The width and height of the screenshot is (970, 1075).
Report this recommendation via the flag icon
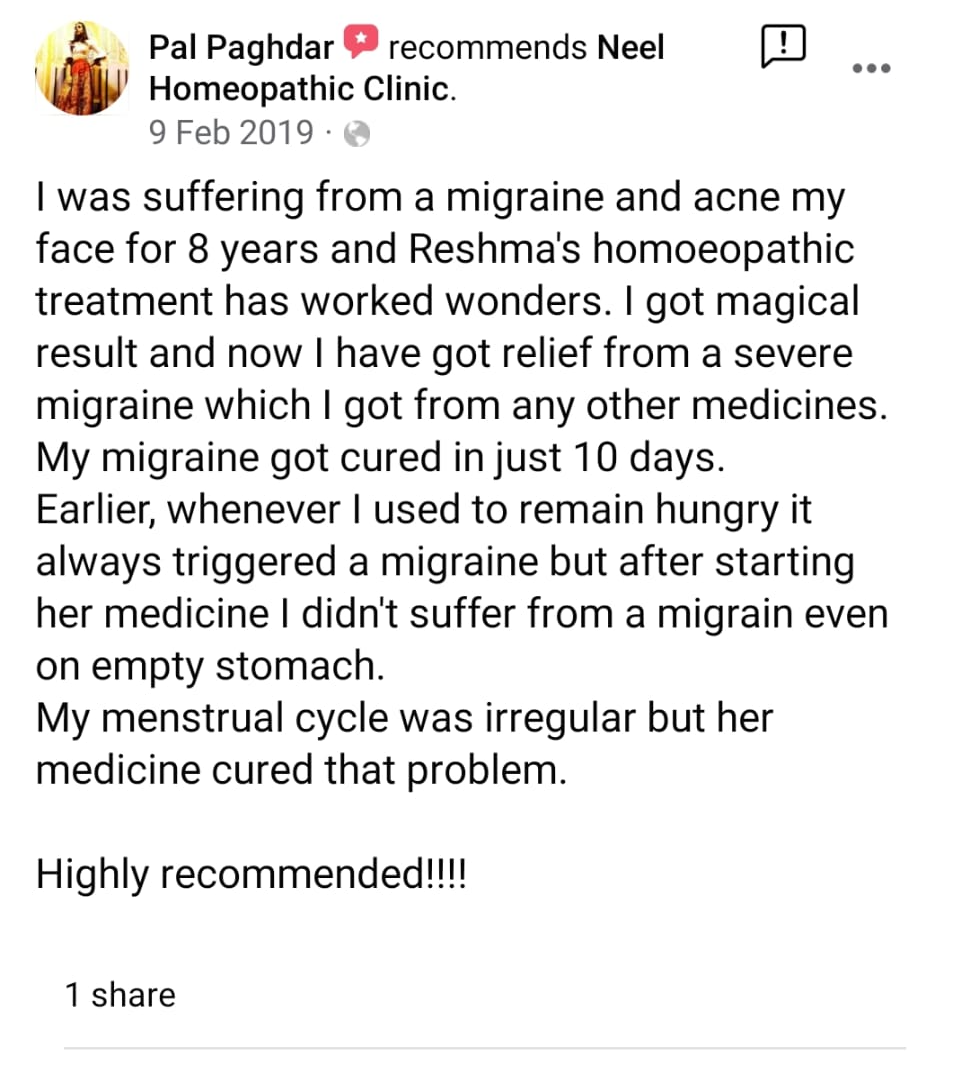point(782,46)
